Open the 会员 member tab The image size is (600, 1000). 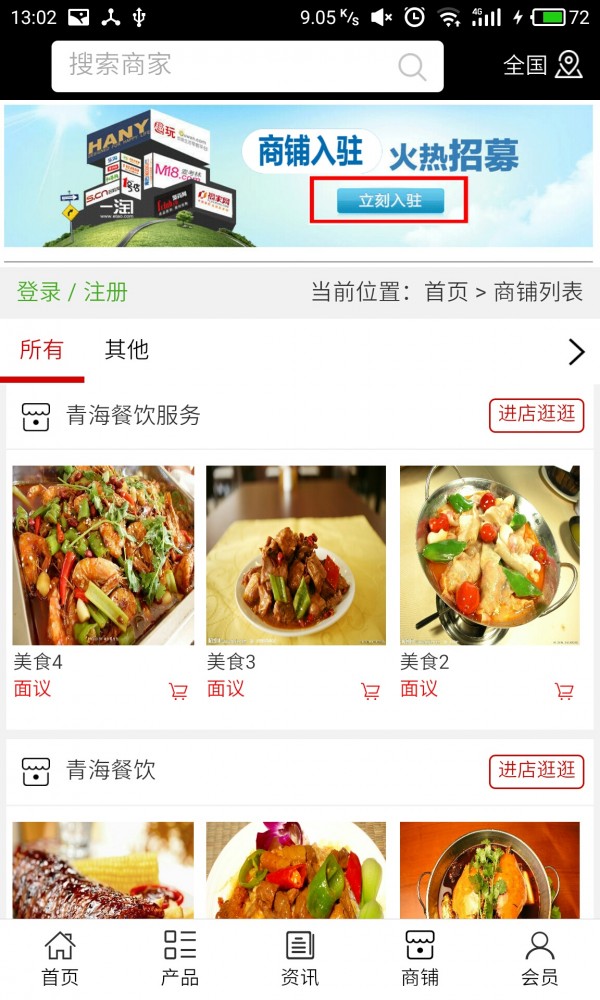click(x=540, y=959)
